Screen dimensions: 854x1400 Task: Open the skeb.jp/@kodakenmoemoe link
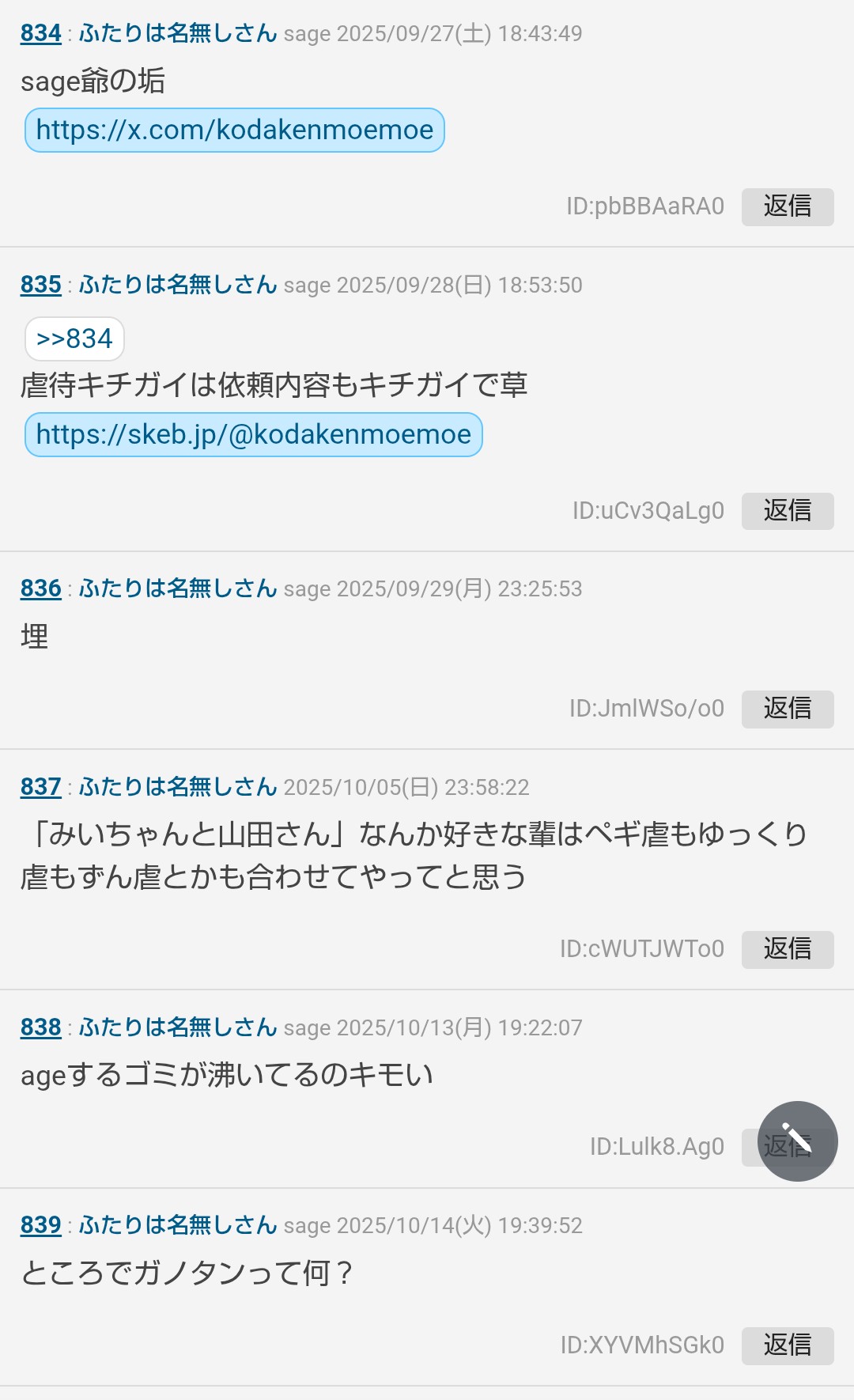(253, 434)
